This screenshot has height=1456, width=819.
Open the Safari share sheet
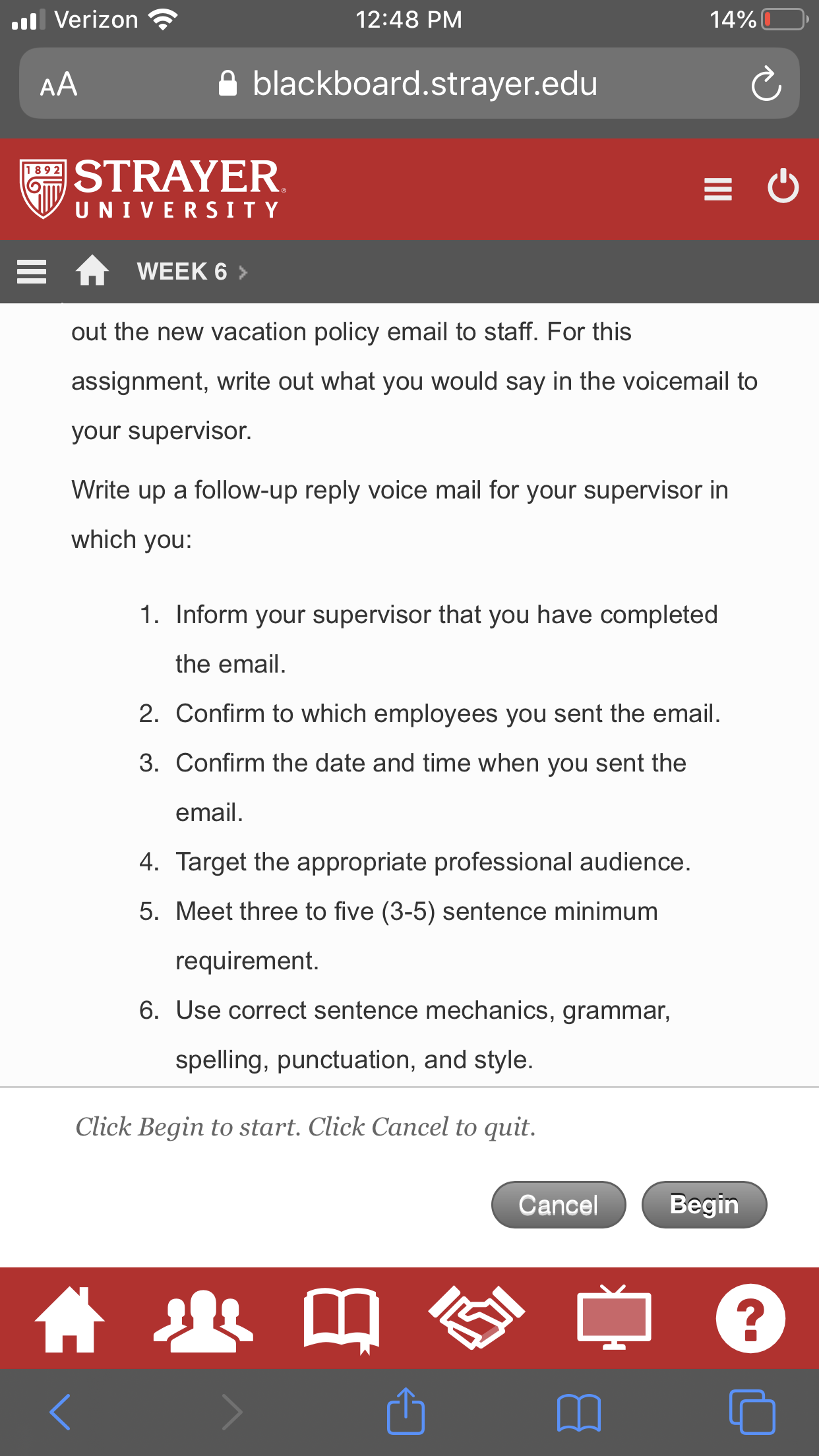pos(406,1410)
